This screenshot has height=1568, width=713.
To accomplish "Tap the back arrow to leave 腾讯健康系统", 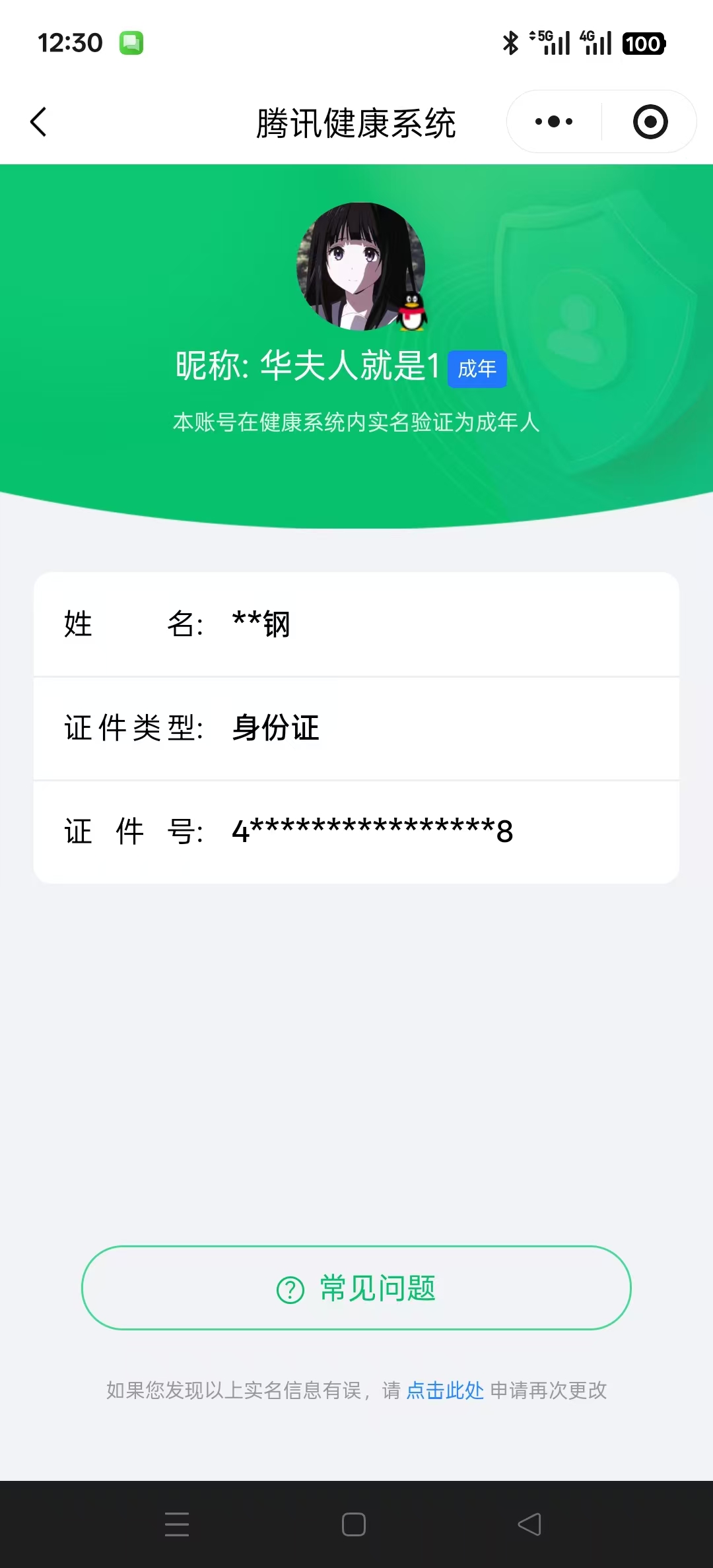I will [38, 121].
